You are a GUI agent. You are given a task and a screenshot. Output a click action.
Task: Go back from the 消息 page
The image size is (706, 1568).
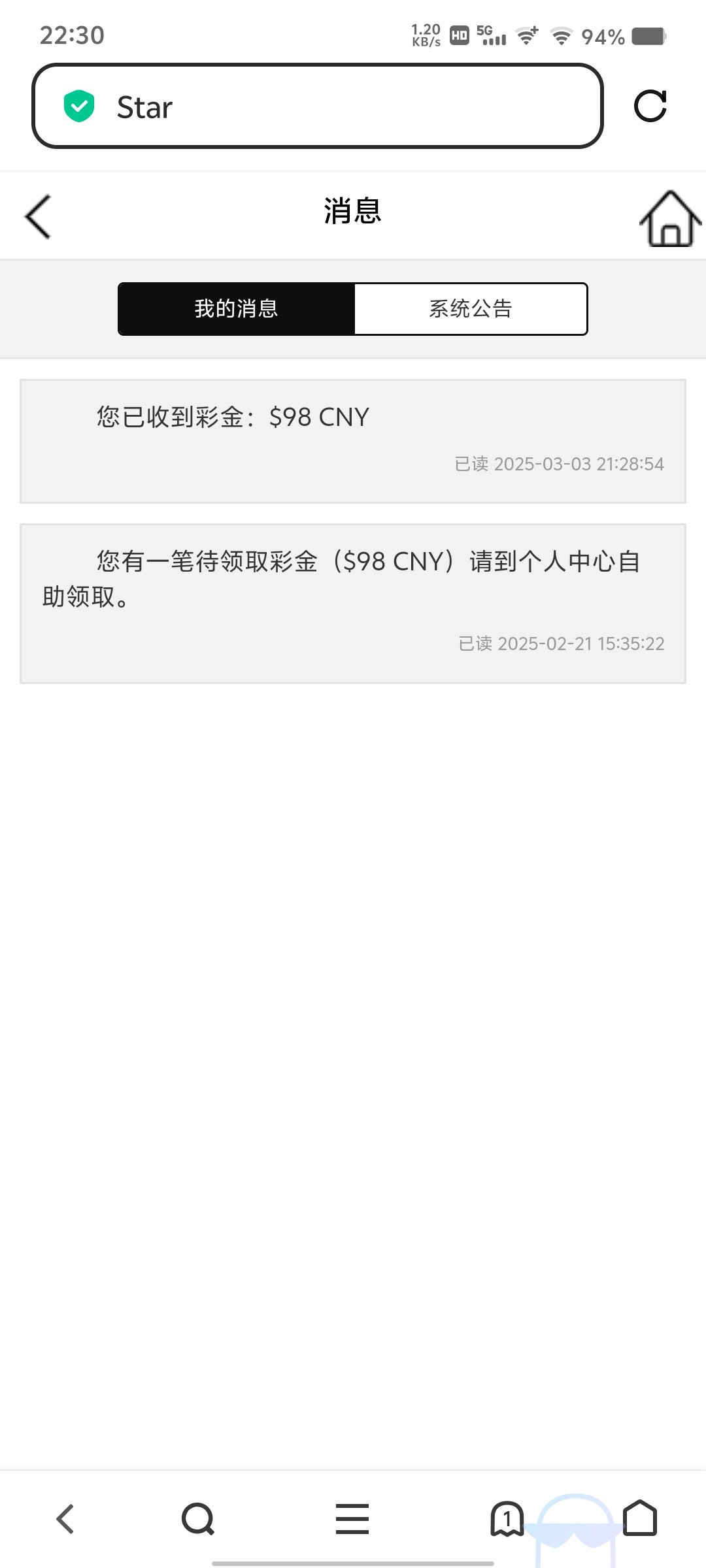point(38,216)
